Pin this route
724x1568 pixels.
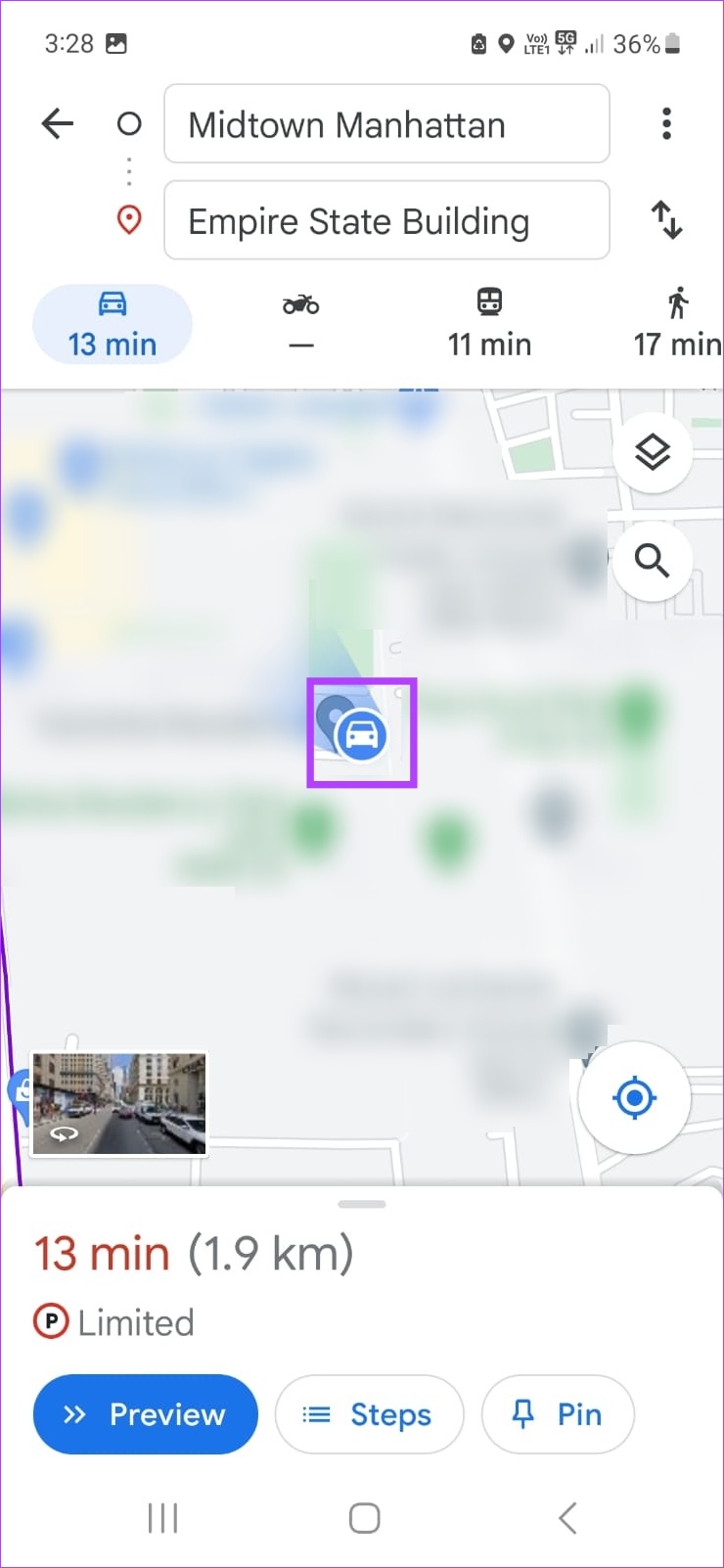[x=558, y=1414]
